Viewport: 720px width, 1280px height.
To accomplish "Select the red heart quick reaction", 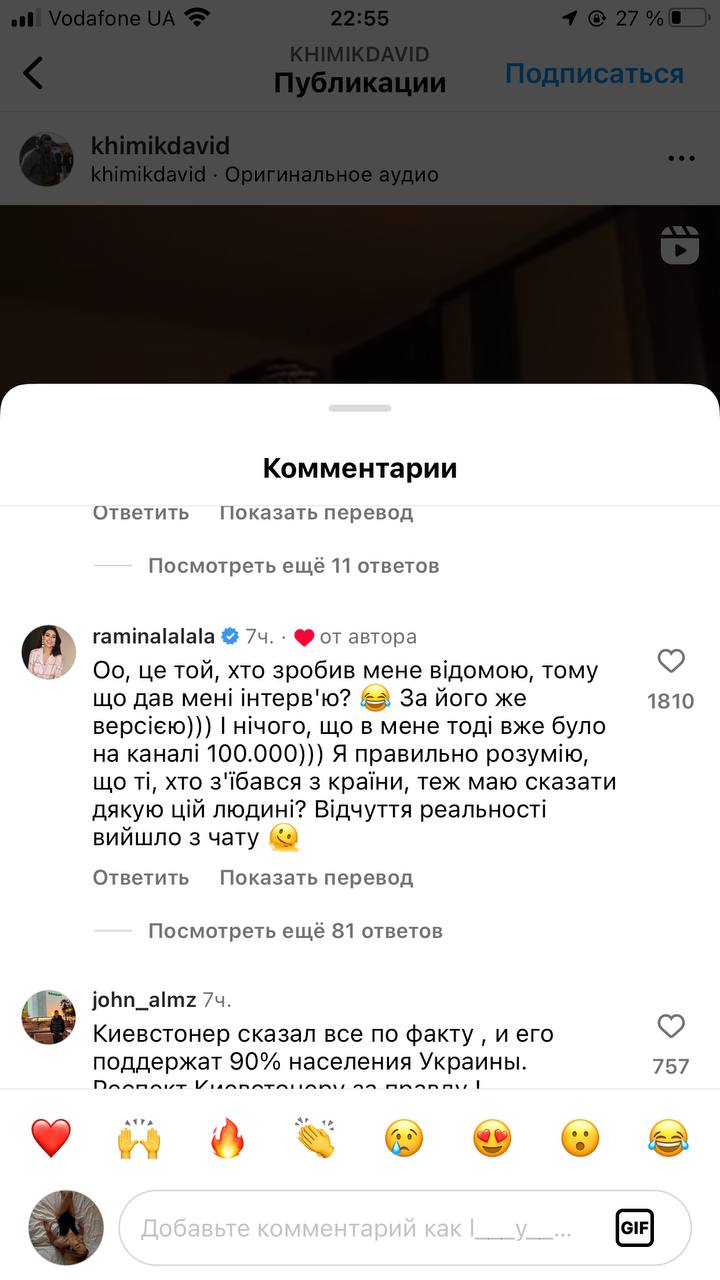I will (x=50, y=1140).
